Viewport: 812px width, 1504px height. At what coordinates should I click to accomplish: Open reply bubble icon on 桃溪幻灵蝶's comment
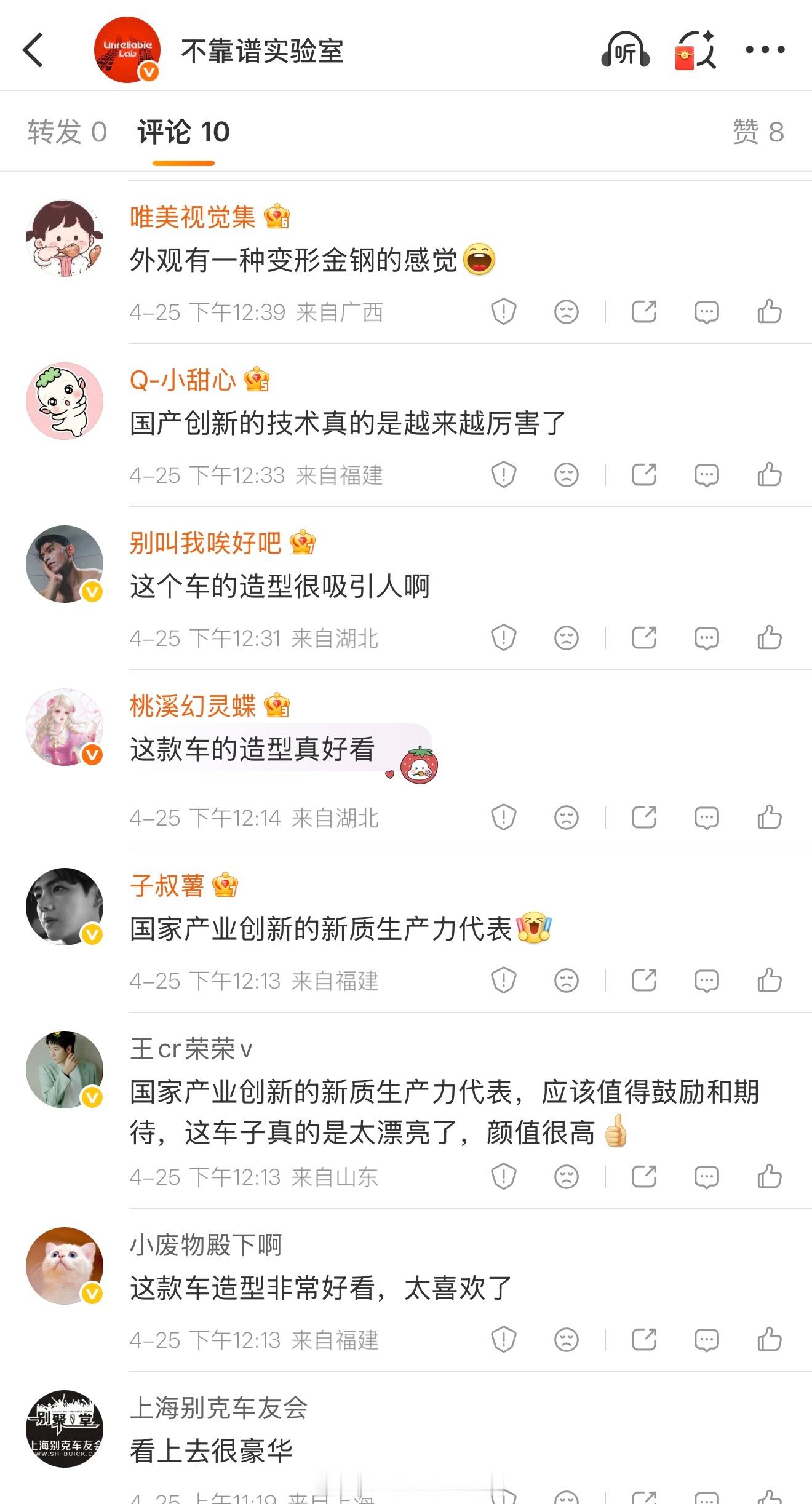[706, 818]
